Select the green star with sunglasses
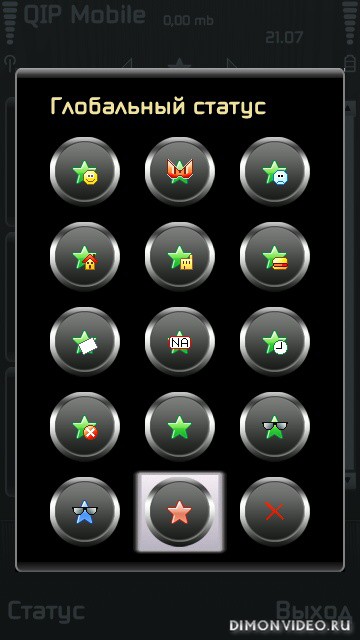 coord(275,427)
